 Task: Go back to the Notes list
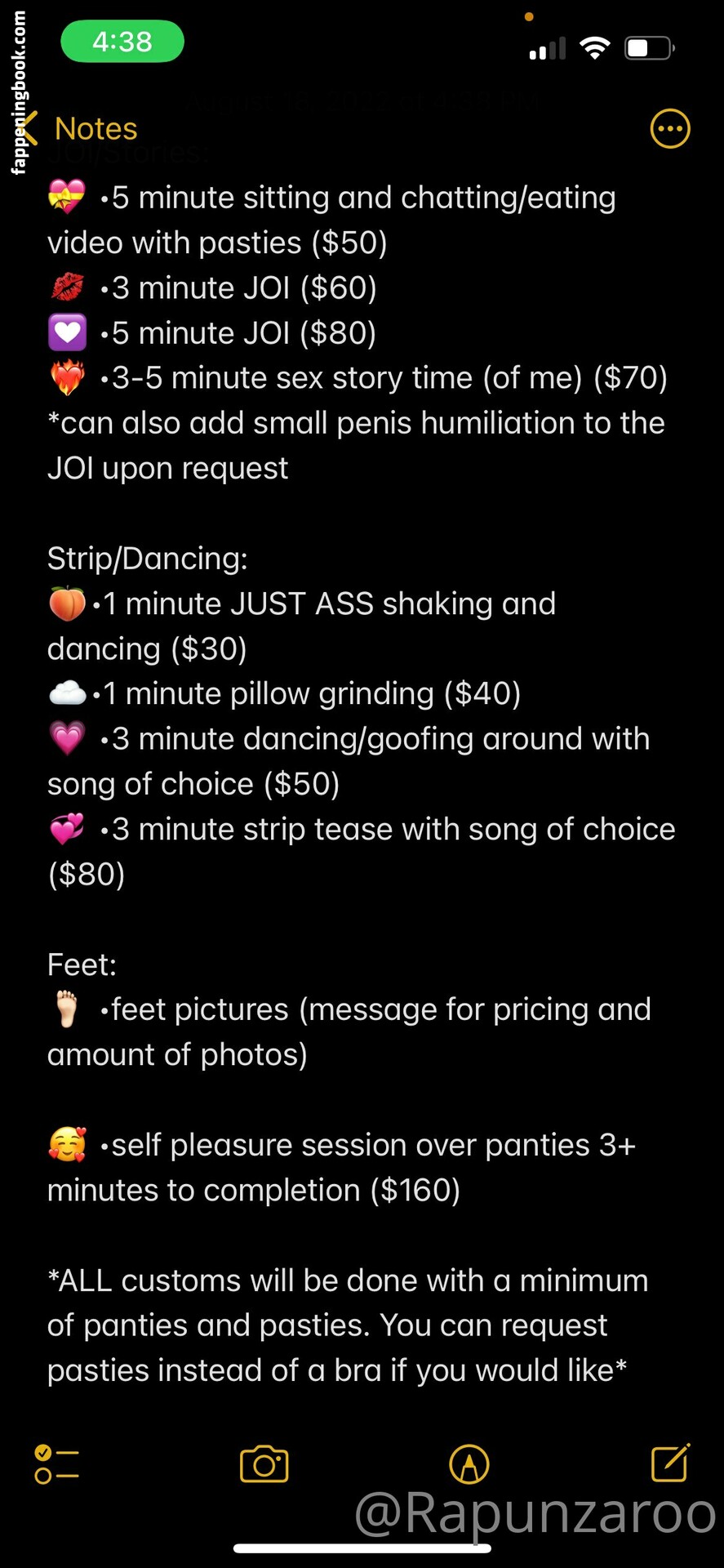pyautogui.click(x=80, y=129)
